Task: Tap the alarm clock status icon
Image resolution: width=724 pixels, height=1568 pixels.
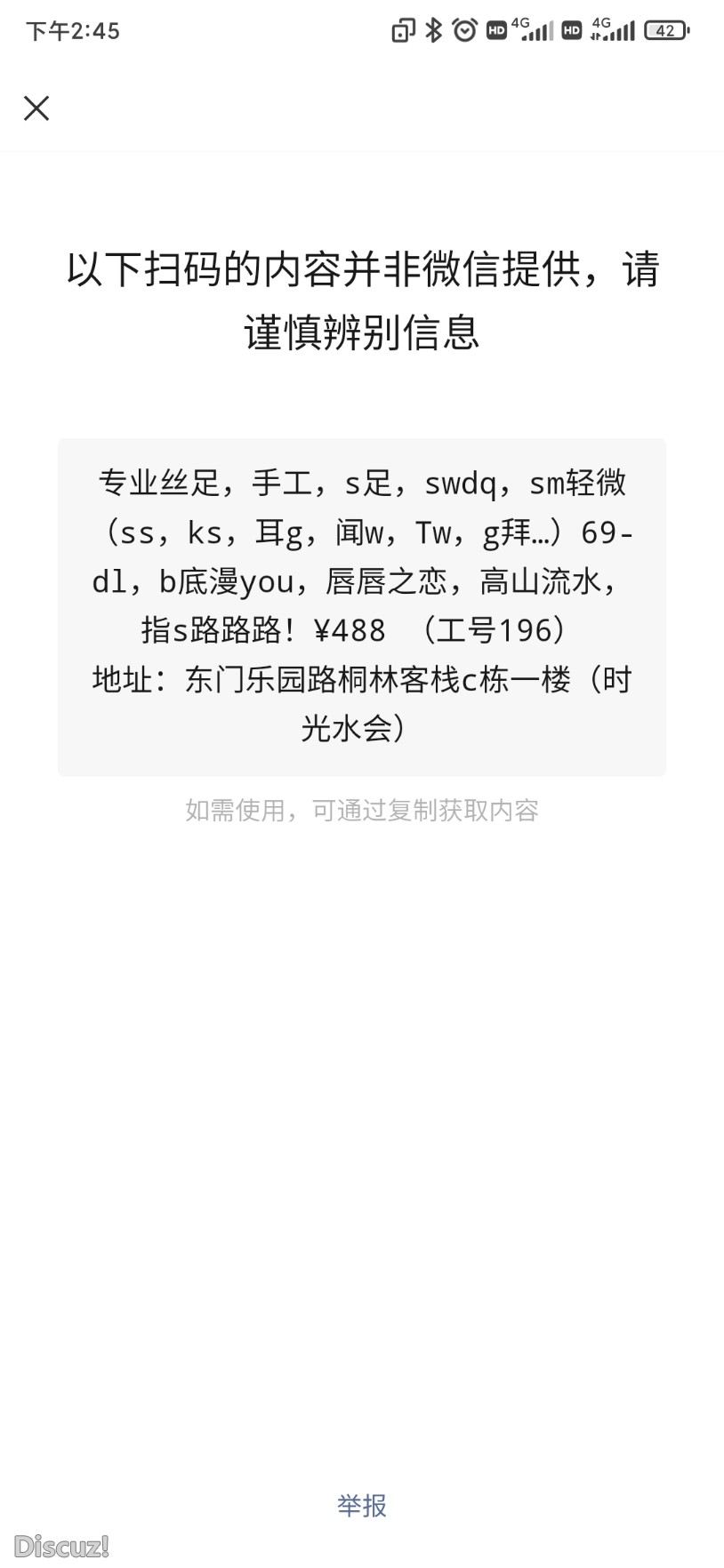Action: tap(464, 29)
